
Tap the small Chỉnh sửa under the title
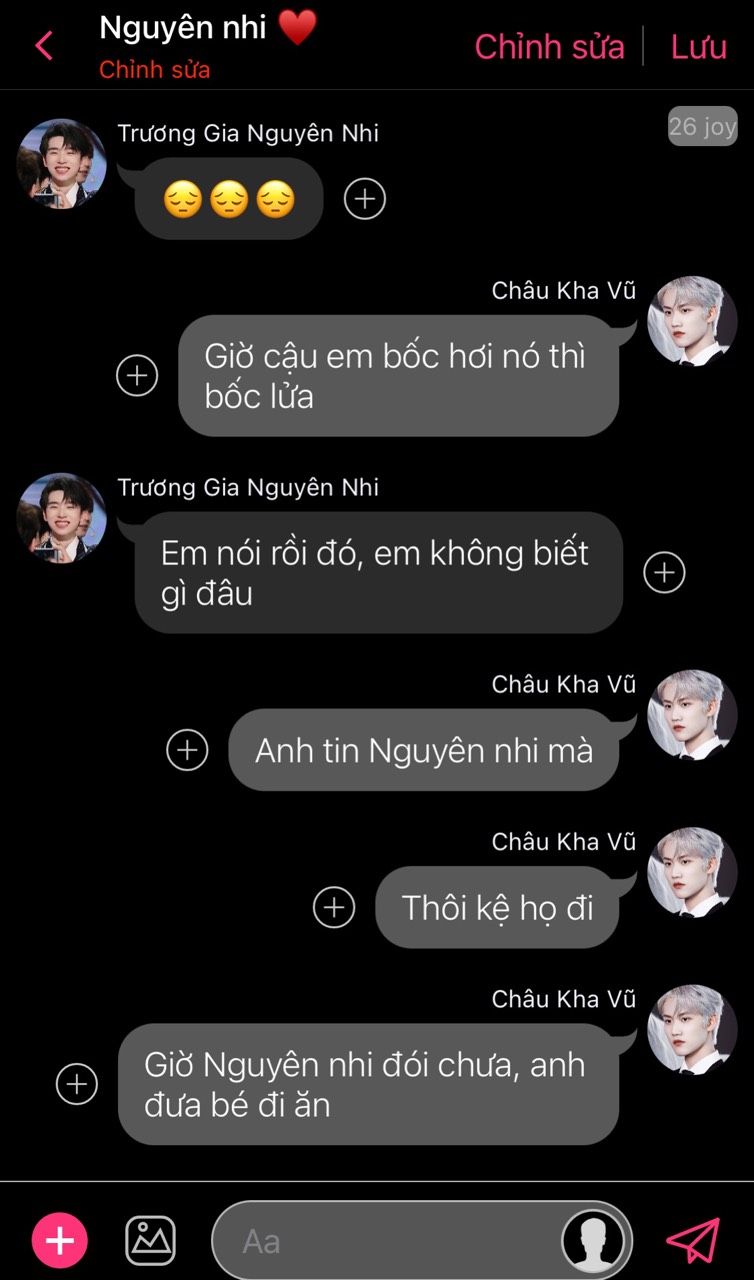pos(154,70)
